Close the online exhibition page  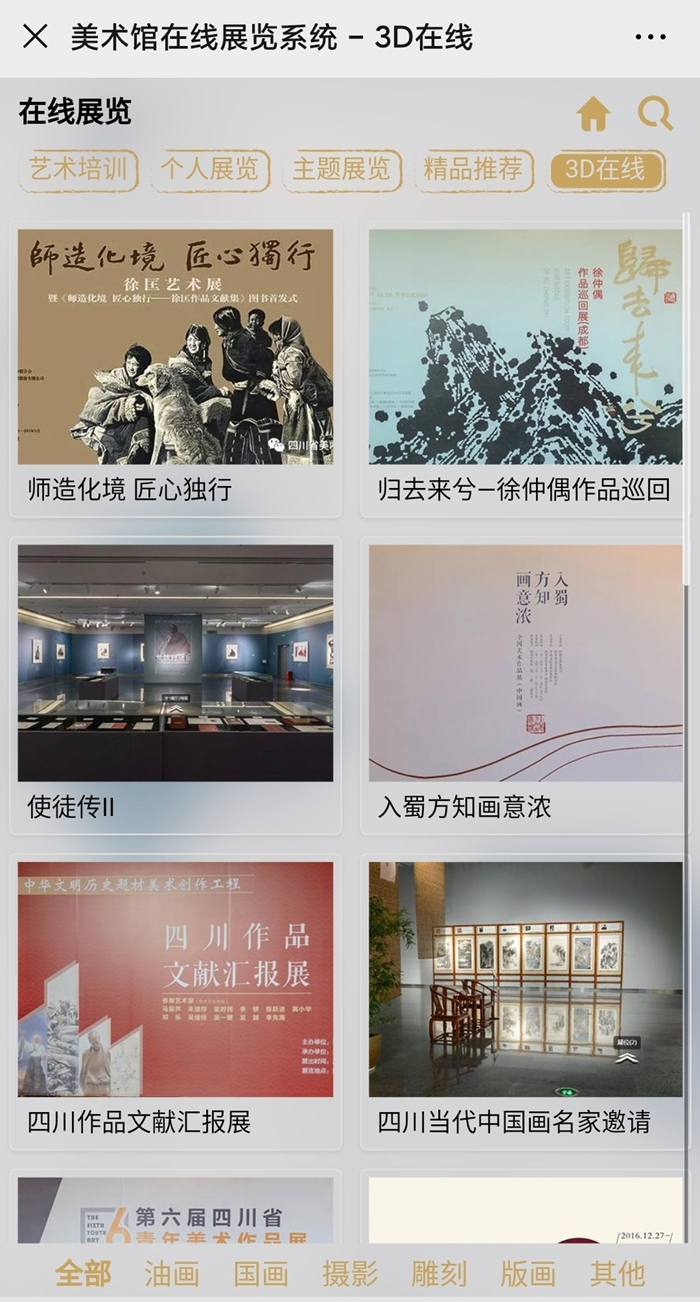pos(35,38)
